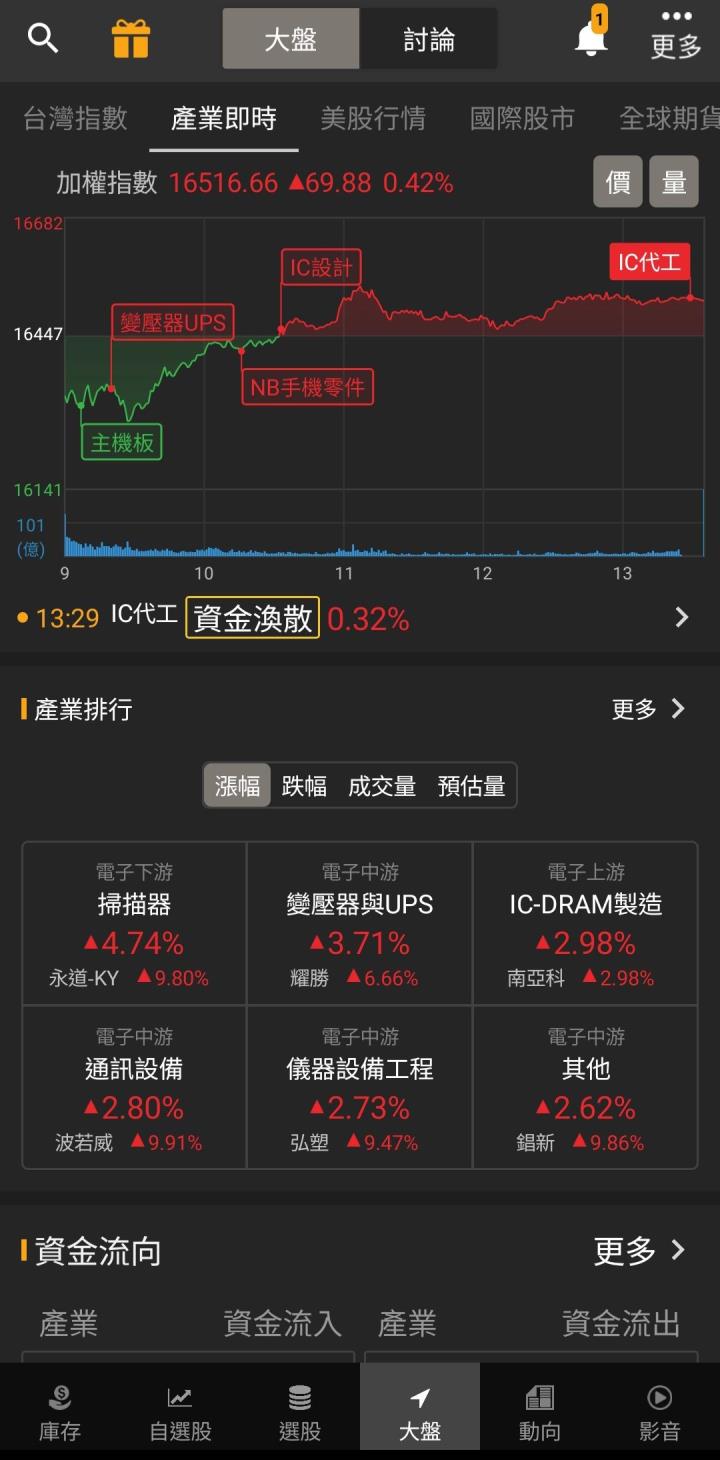Switch to the 討論 discussion tab
This screenshot has height=1460, width=720.
(430, 38)
